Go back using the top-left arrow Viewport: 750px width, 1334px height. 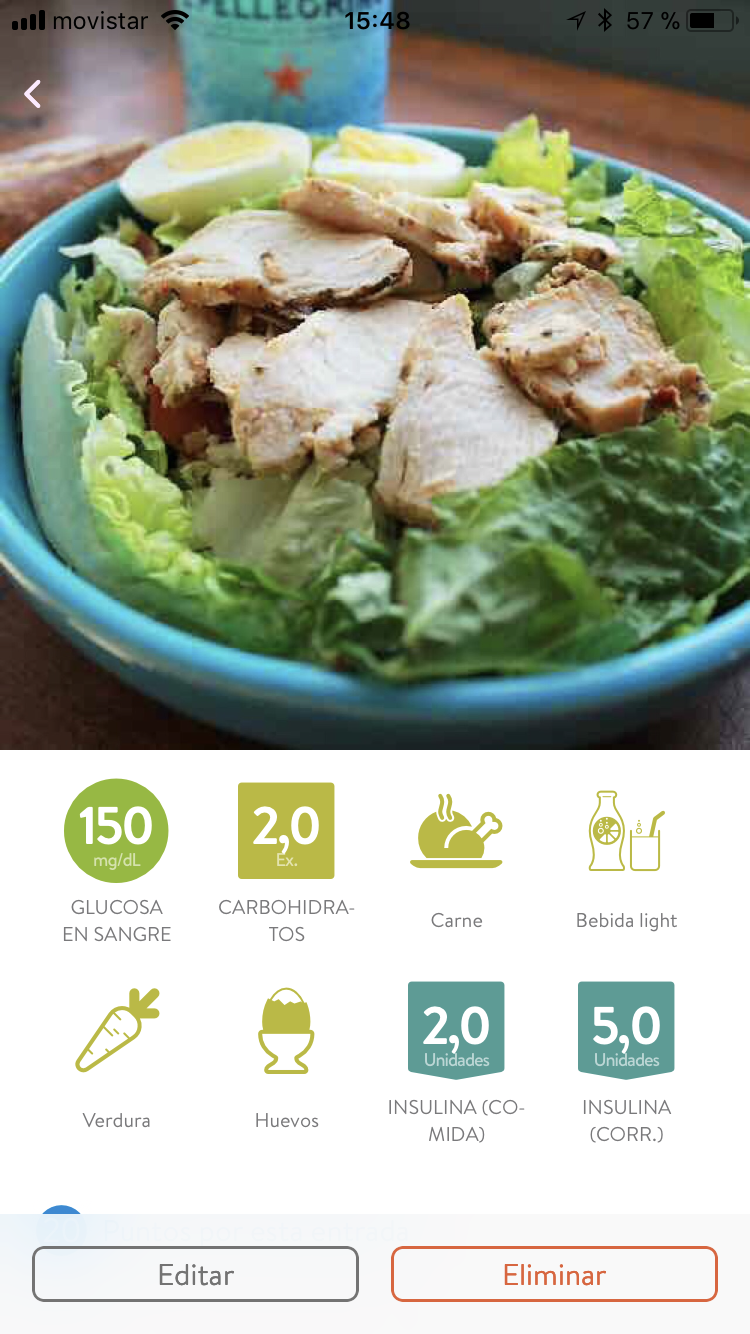[33, 95]
